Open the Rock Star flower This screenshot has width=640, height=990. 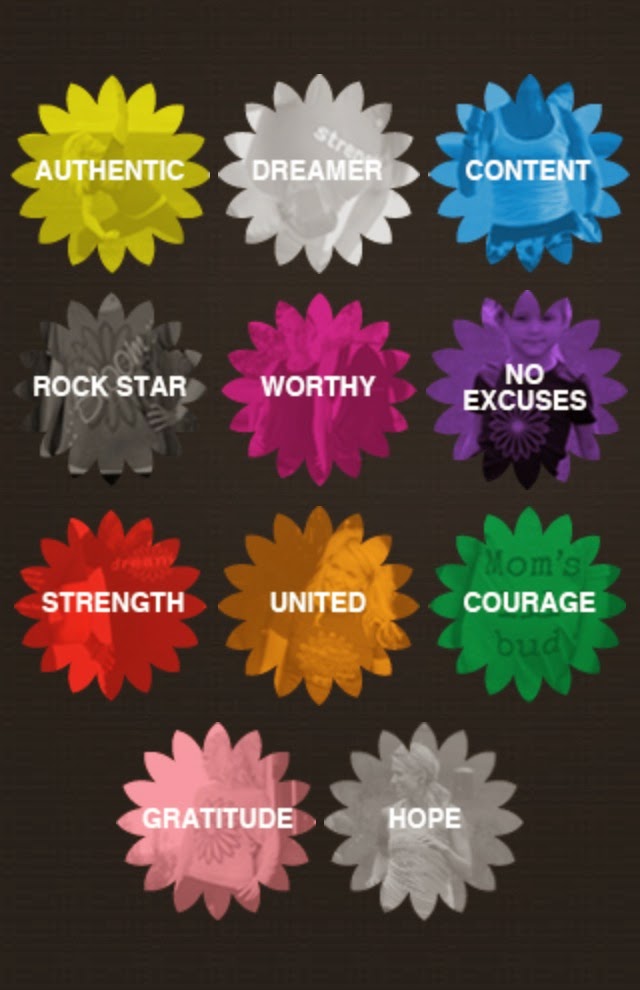(110, 387)
